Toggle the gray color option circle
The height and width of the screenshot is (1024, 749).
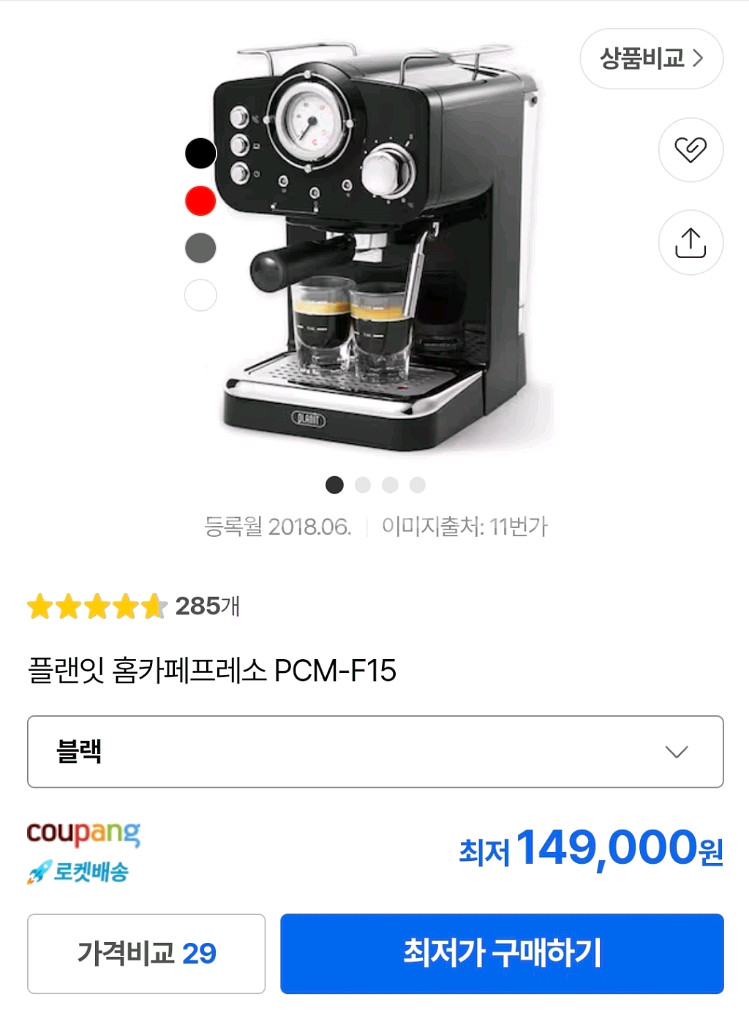tap(200, 247)
